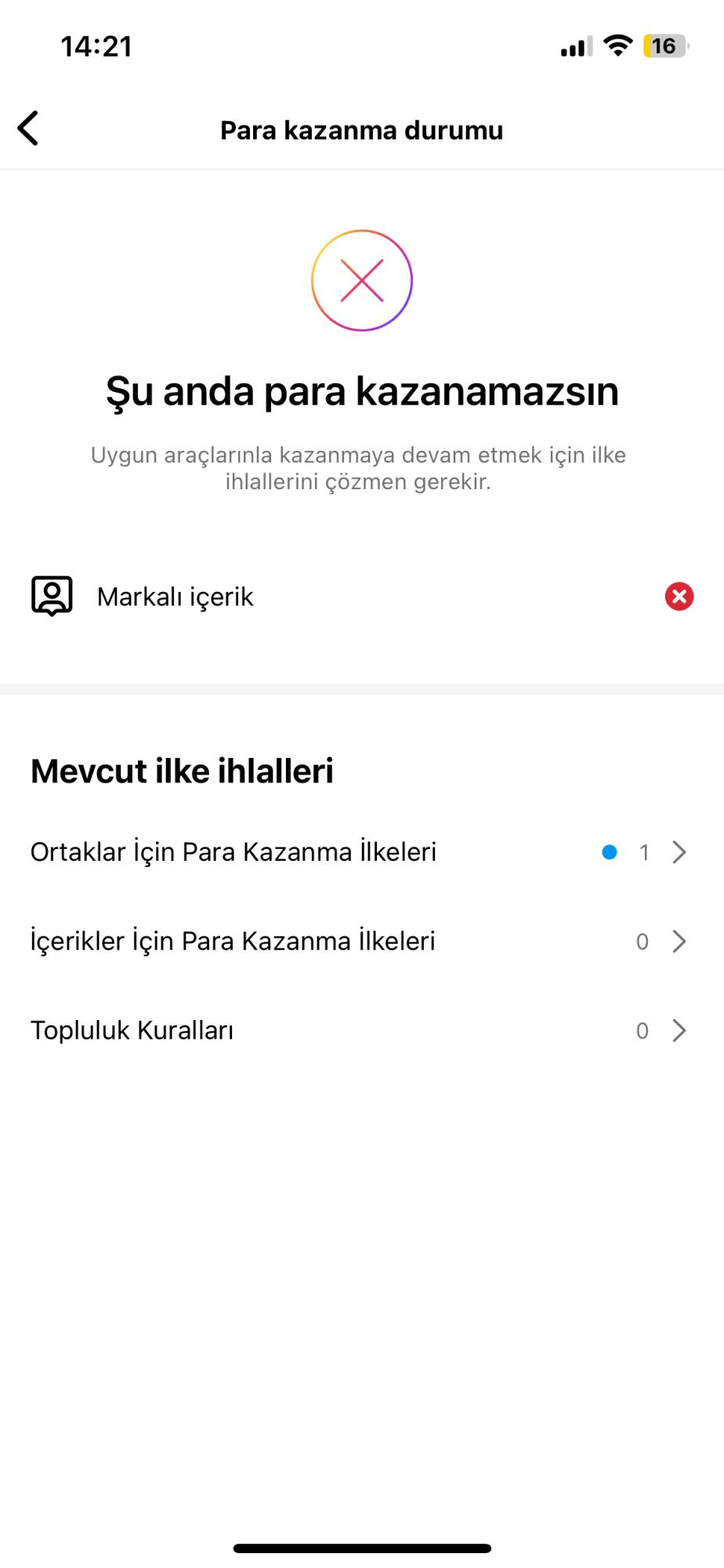Tap the Mevcut ilke ihlalleri section heading
Viewport: 724px width, 1568px height.
[x=181, y=770]
